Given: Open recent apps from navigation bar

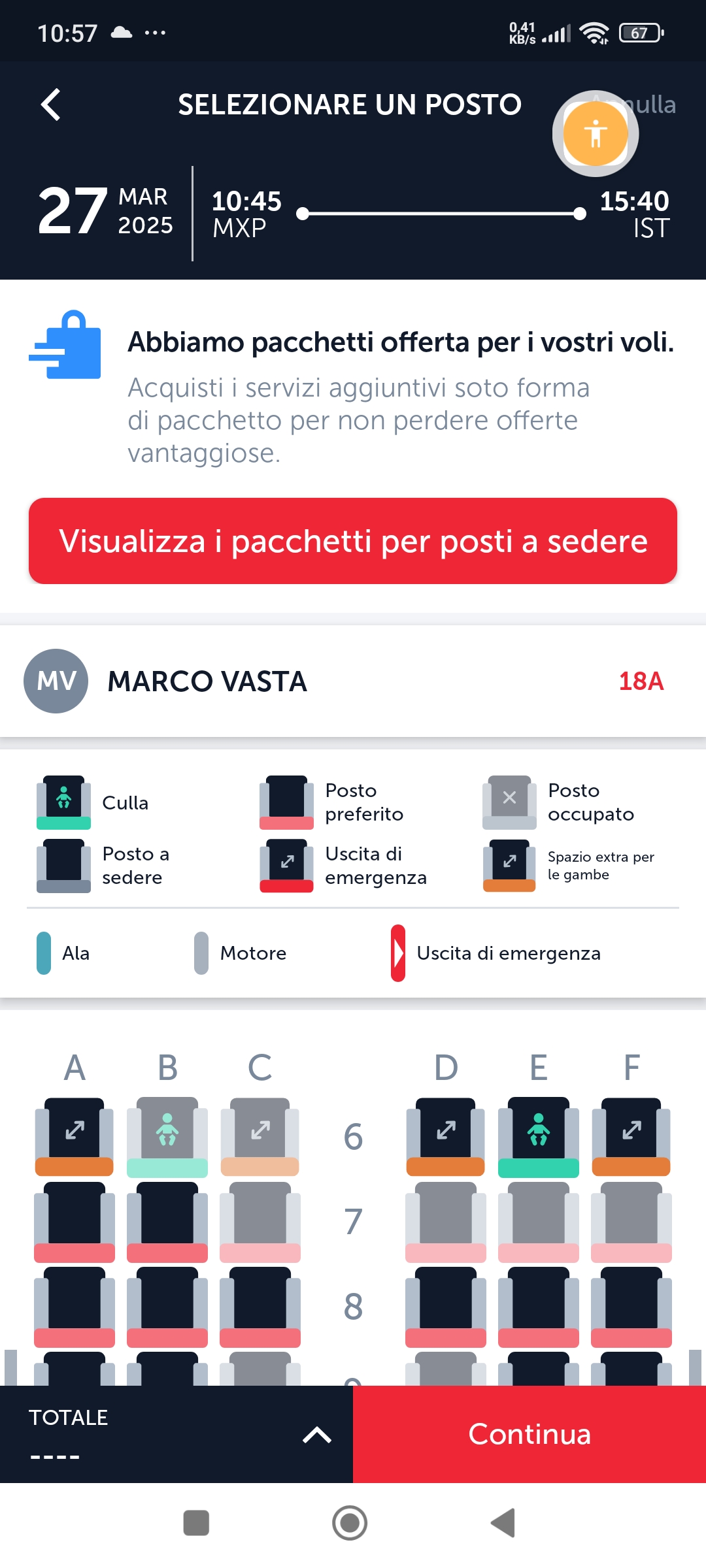Looking at the screenshot, I should coord(196,1523).
